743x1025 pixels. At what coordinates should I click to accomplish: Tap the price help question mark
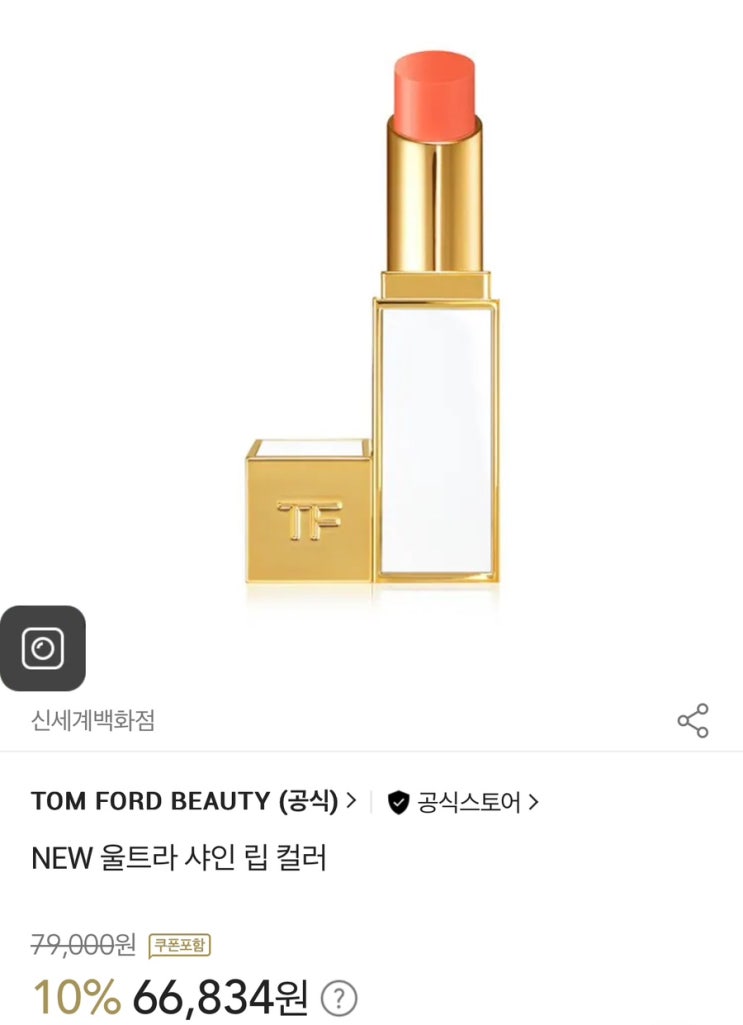(338, 998)
